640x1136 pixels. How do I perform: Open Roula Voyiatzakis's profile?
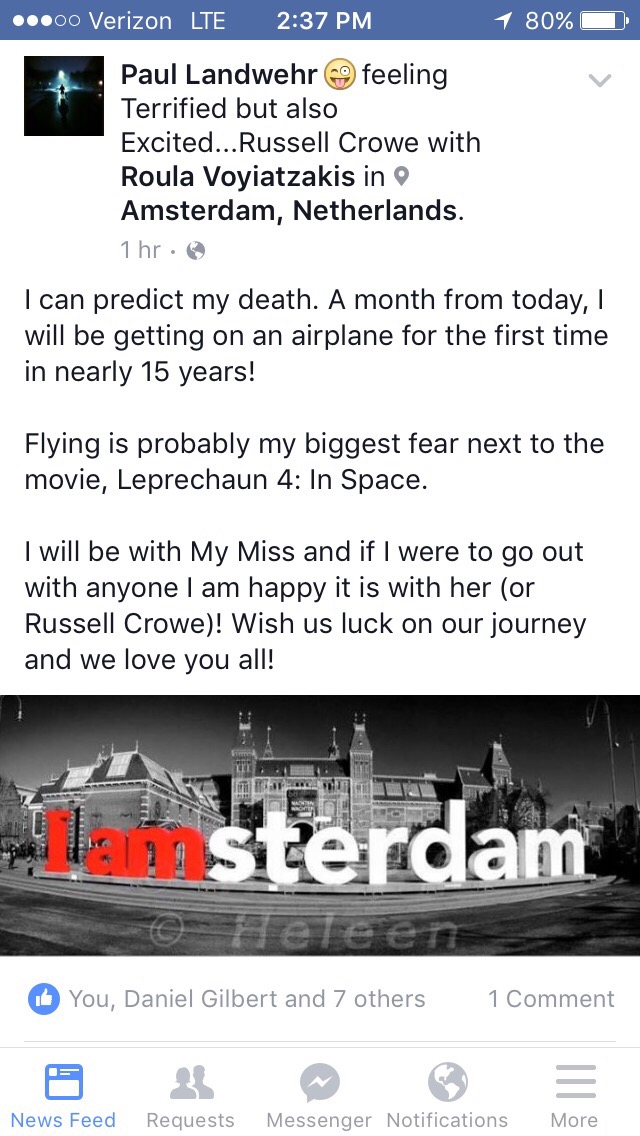(238, 176)
